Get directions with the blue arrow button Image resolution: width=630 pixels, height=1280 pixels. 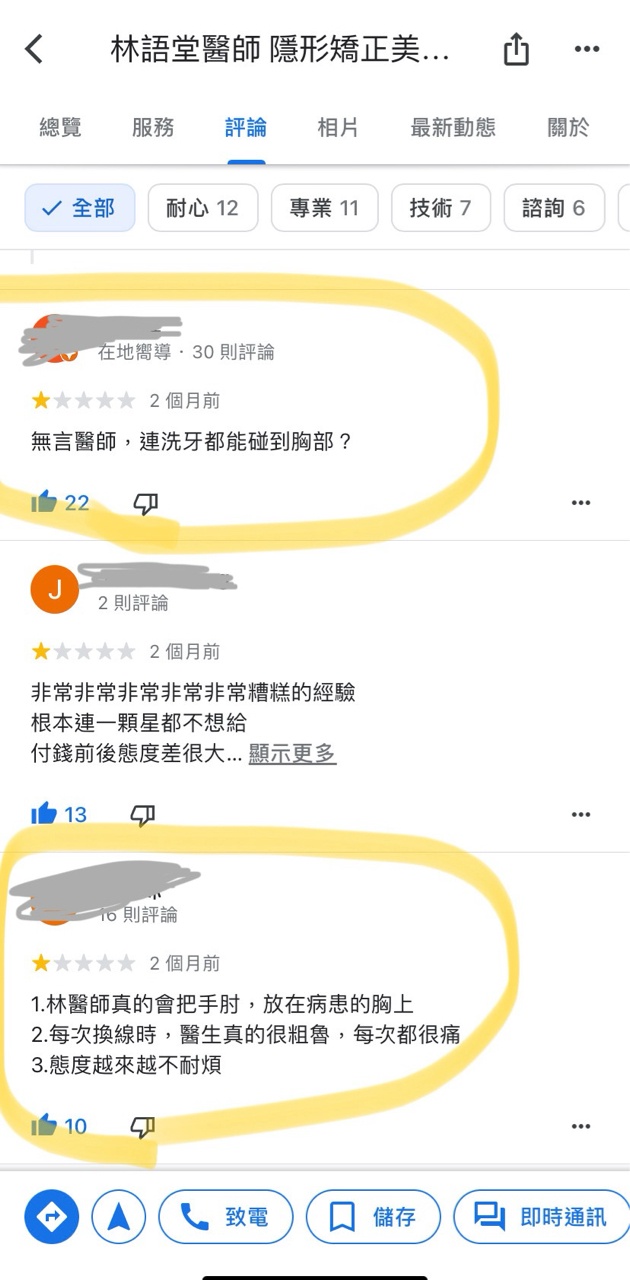pyautogui.click(x=52, y=1217)
